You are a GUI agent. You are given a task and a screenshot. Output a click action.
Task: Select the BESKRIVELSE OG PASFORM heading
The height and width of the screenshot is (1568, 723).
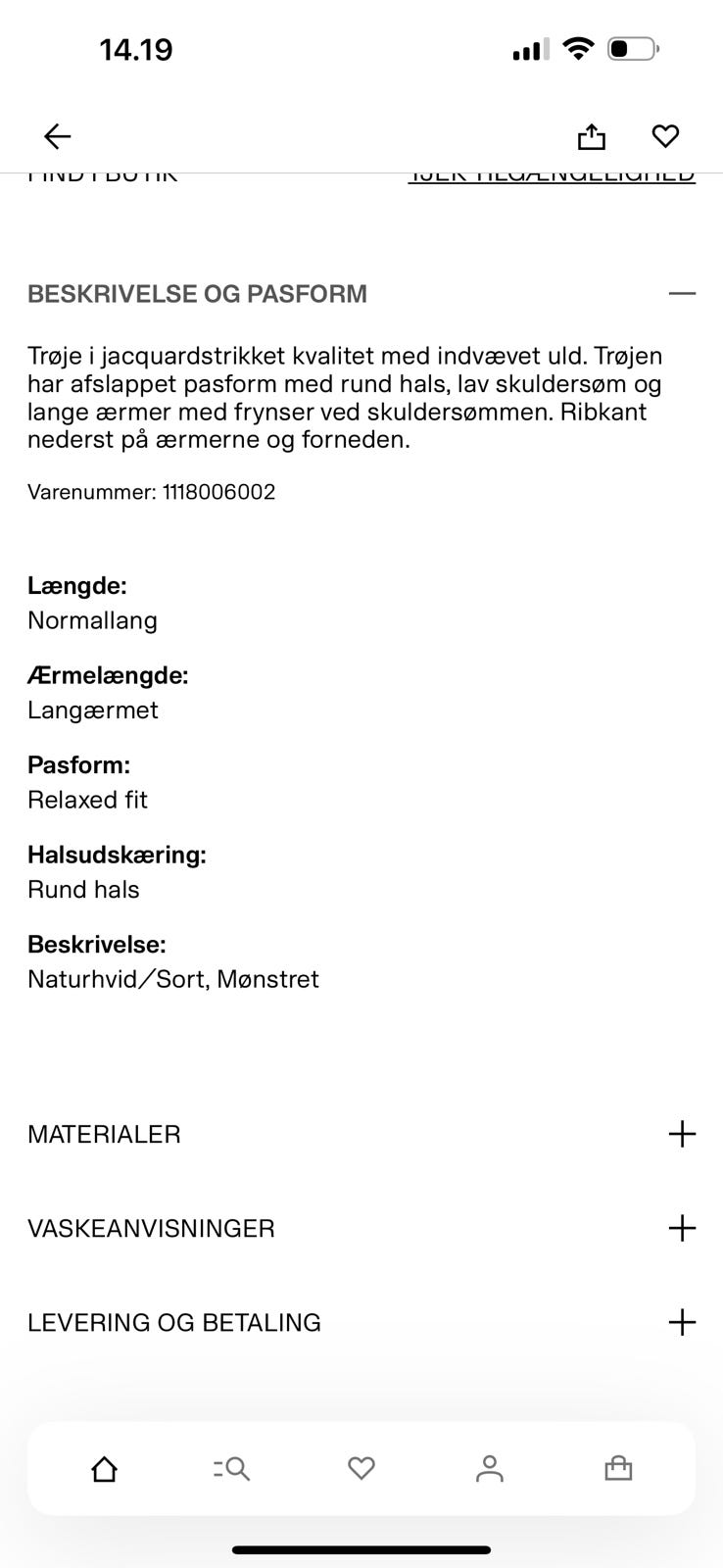(197, 293)
